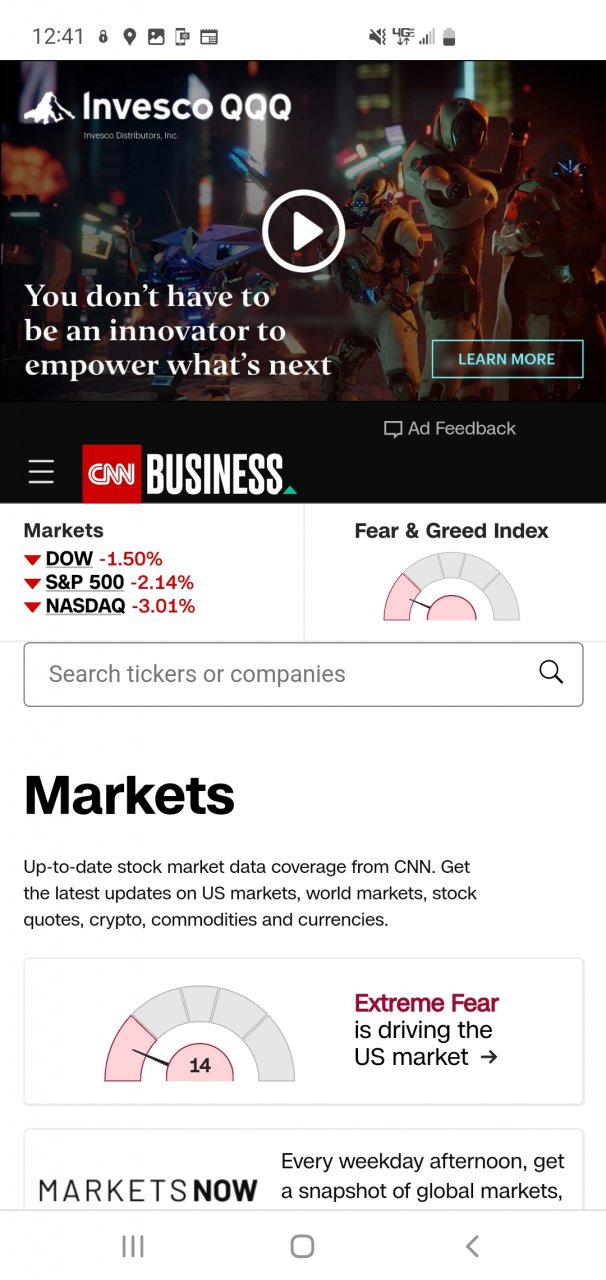The height and width of the screenshot is (1280, 606).
Task: View the NASDAQ index details
Action: pyautogui.click(x=85, y=606)
